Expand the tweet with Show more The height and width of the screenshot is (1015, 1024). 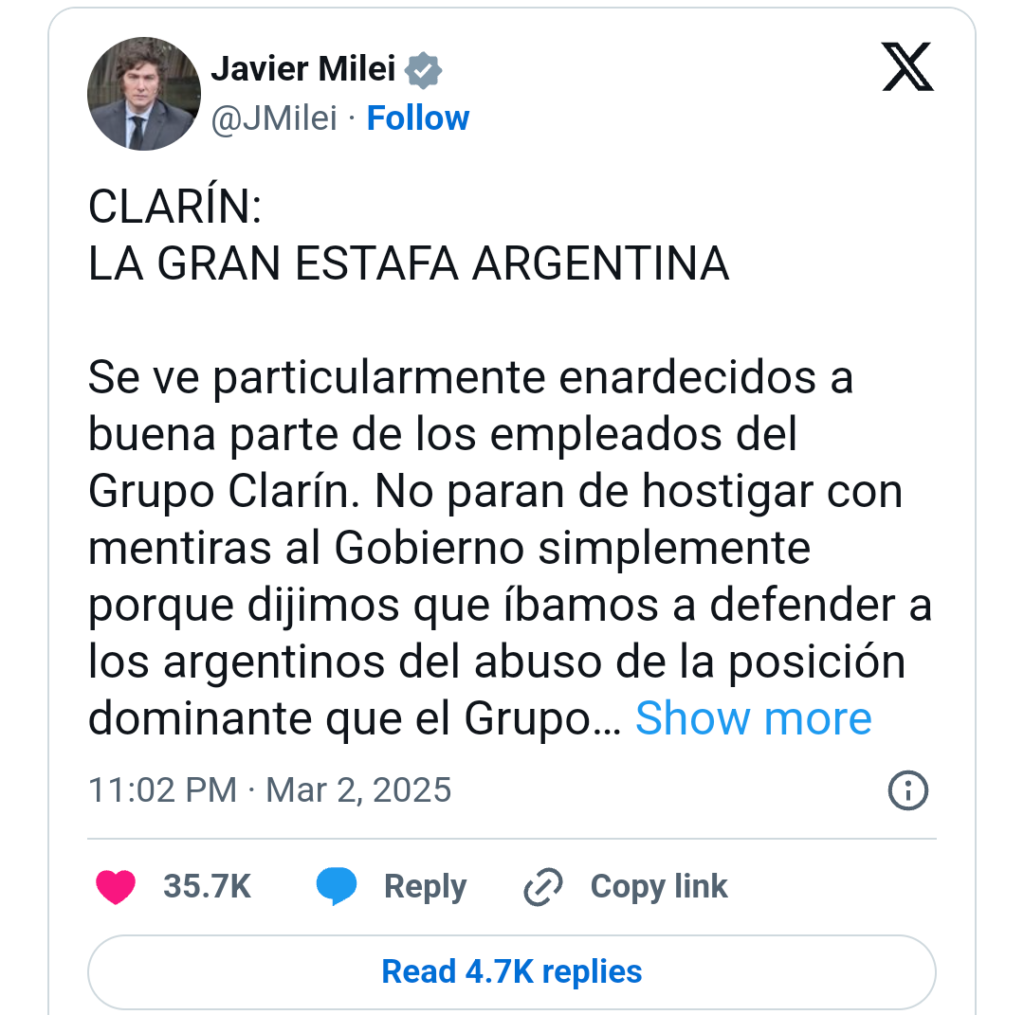click(753, 718)
